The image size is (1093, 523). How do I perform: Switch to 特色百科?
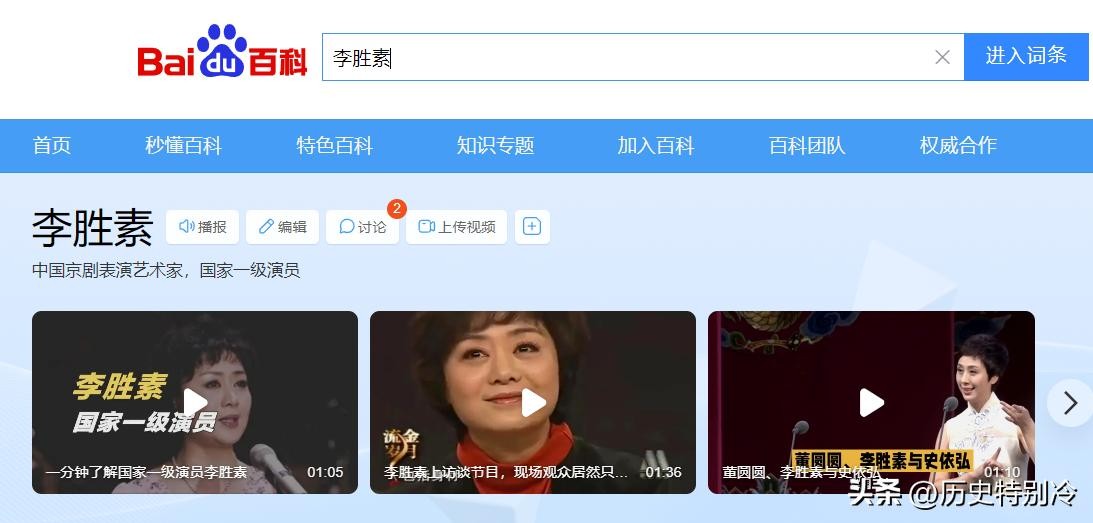pyautogui.click(x=334, y=146)
